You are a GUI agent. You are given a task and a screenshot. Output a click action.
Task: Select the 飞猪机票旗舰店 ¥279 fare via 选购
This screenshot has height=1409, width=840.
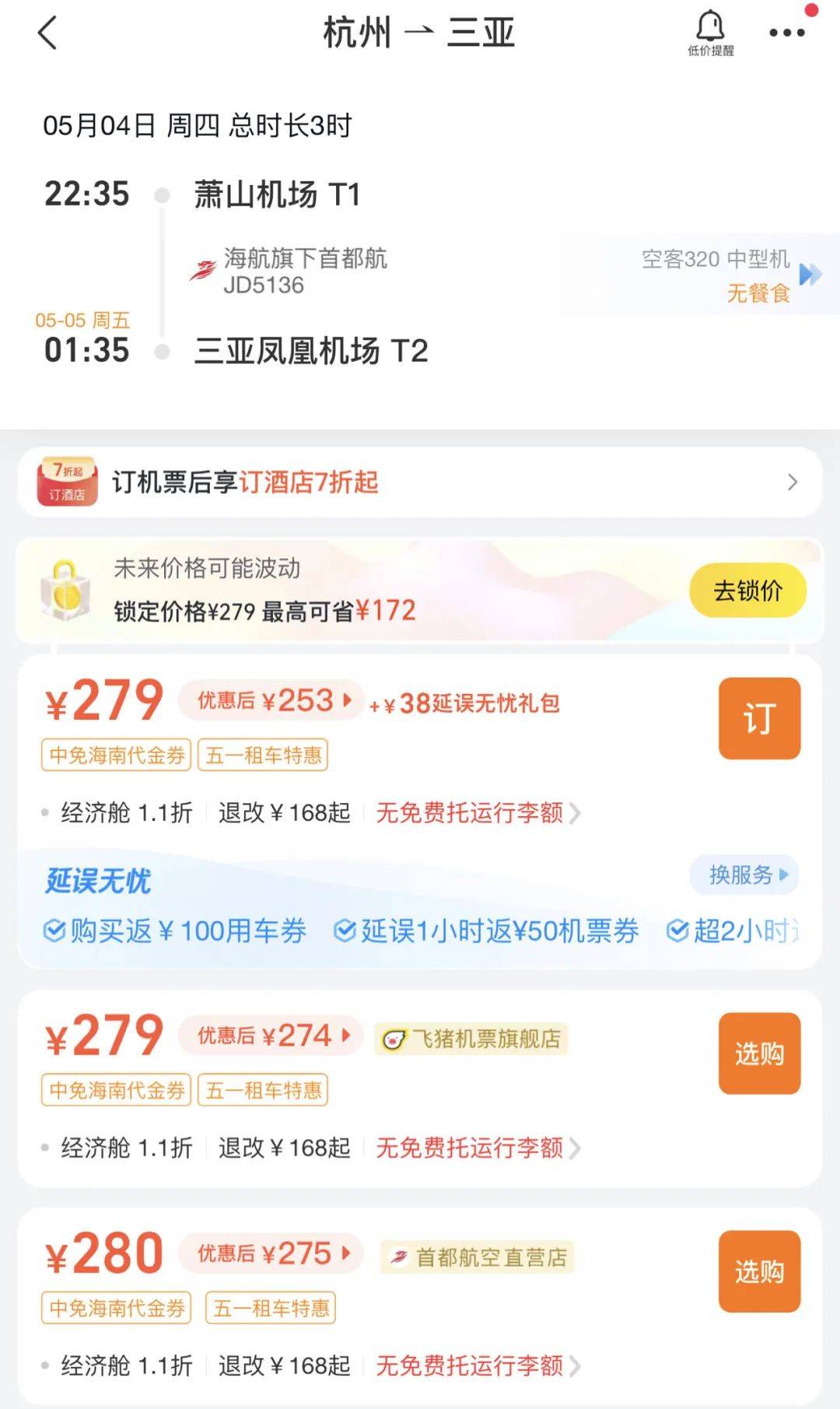(x=759, y=1053)
